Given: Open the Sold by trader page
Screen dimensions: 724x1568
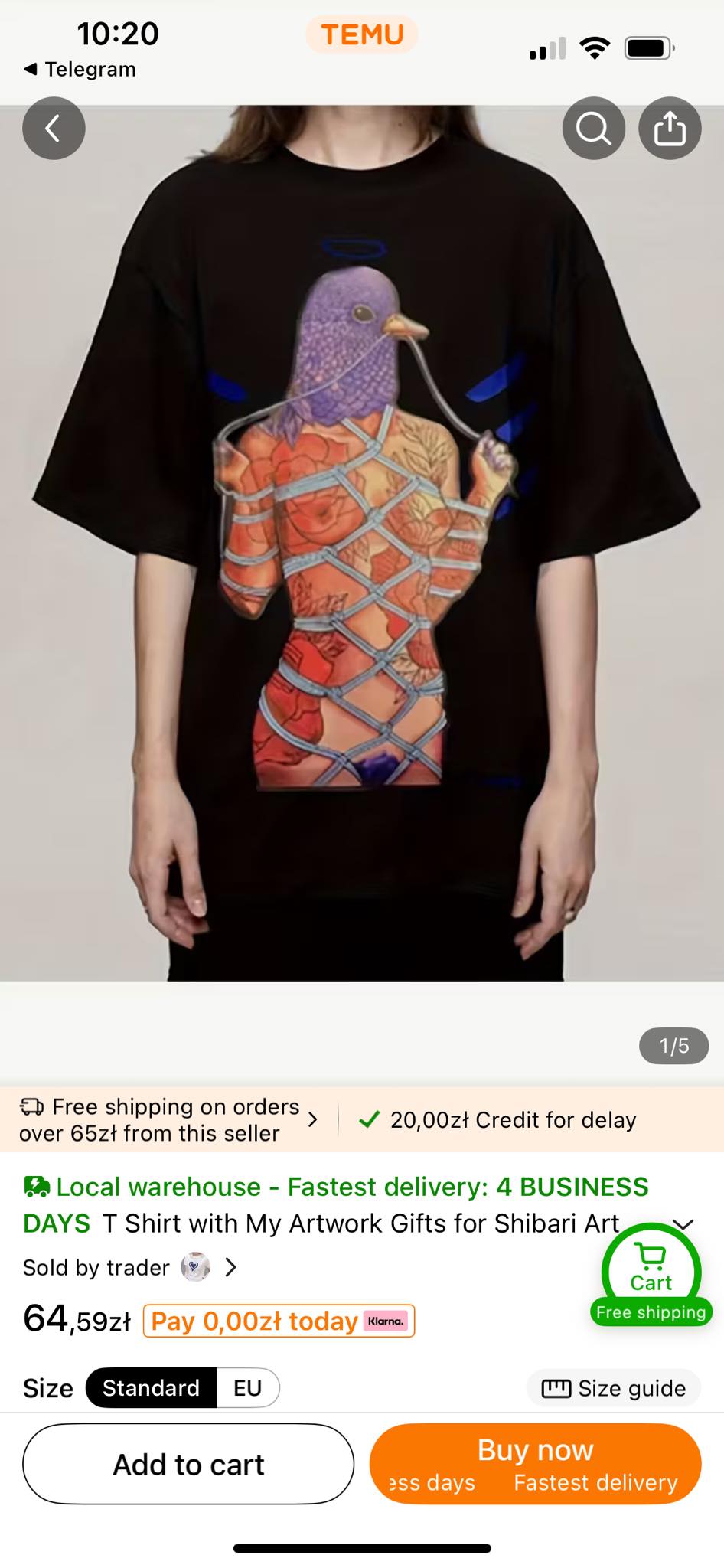Looking at the screenshot, I should [x=130, y=1267].
